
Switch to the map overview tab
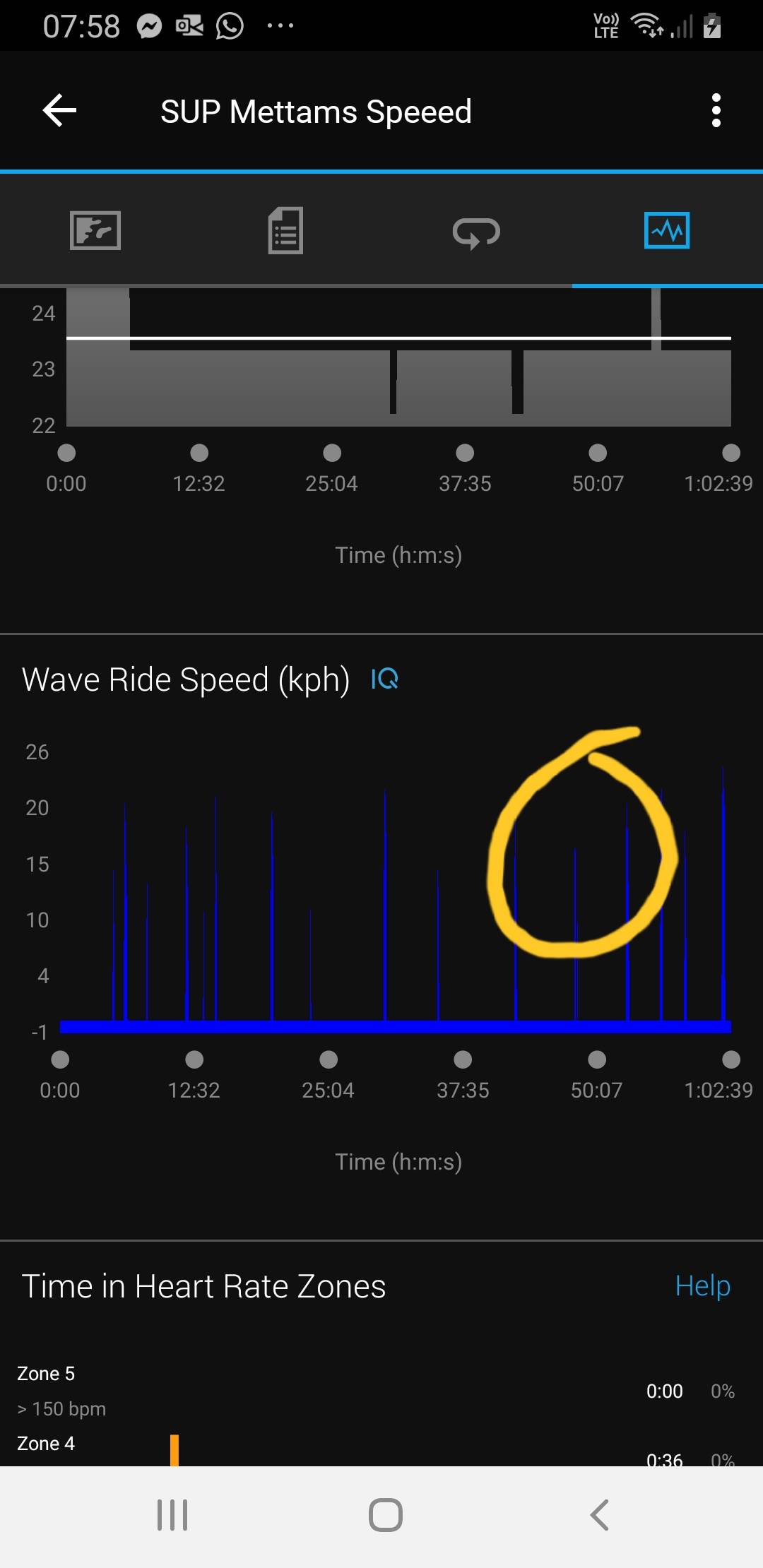pyautogui.click(x=95, y=230)
